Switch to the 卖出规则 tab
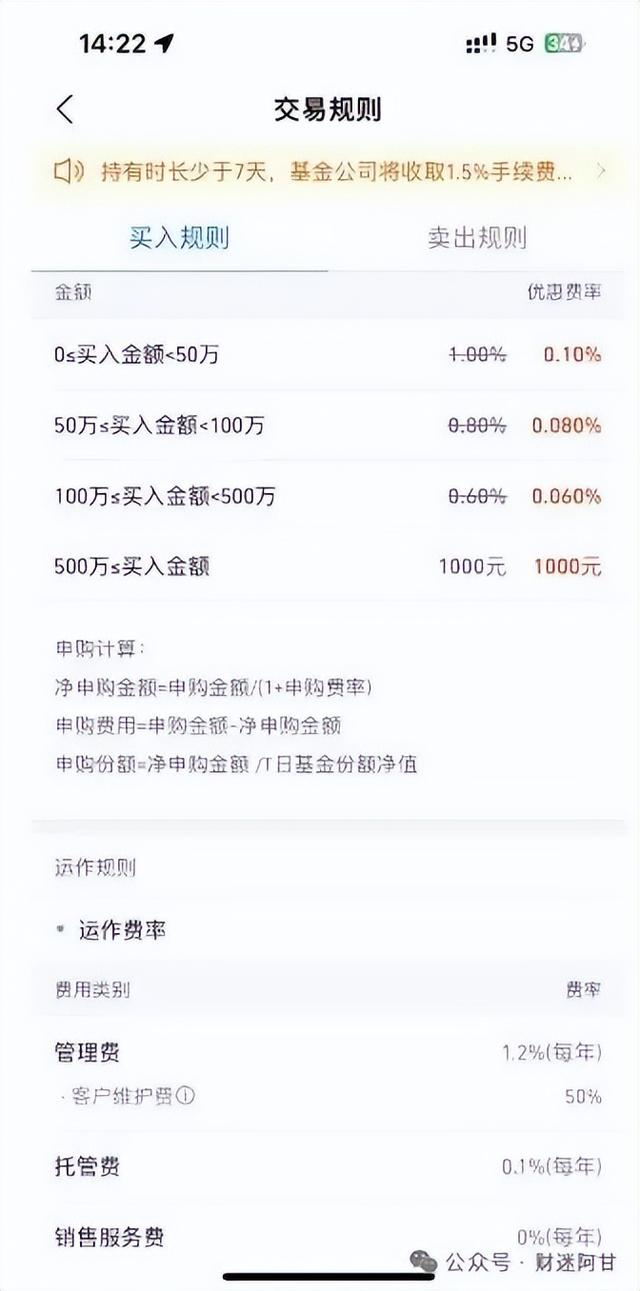Image resolution: width=640 pixels, height=1291 pixels. pos(477,238)
